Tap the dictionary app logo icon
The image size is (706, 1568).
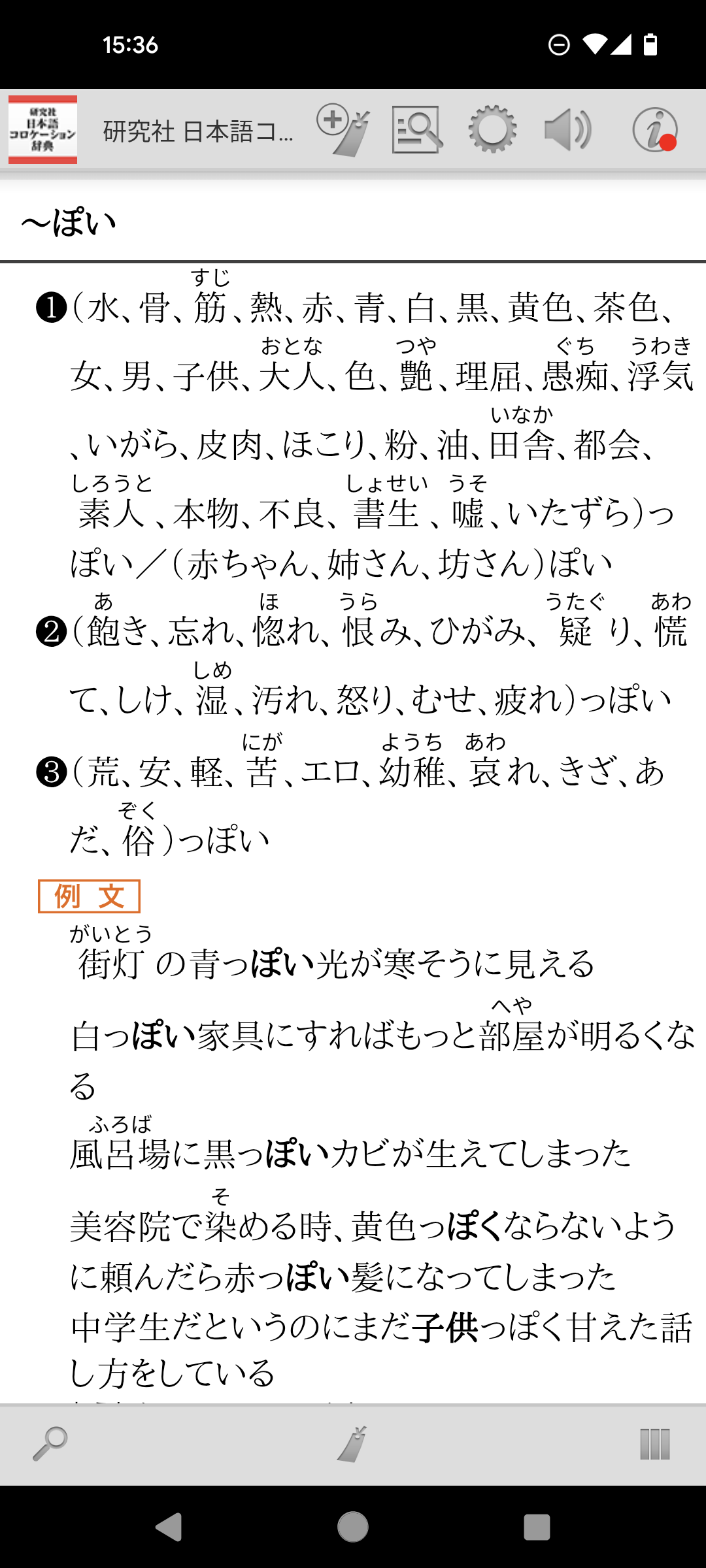[42, 129]
